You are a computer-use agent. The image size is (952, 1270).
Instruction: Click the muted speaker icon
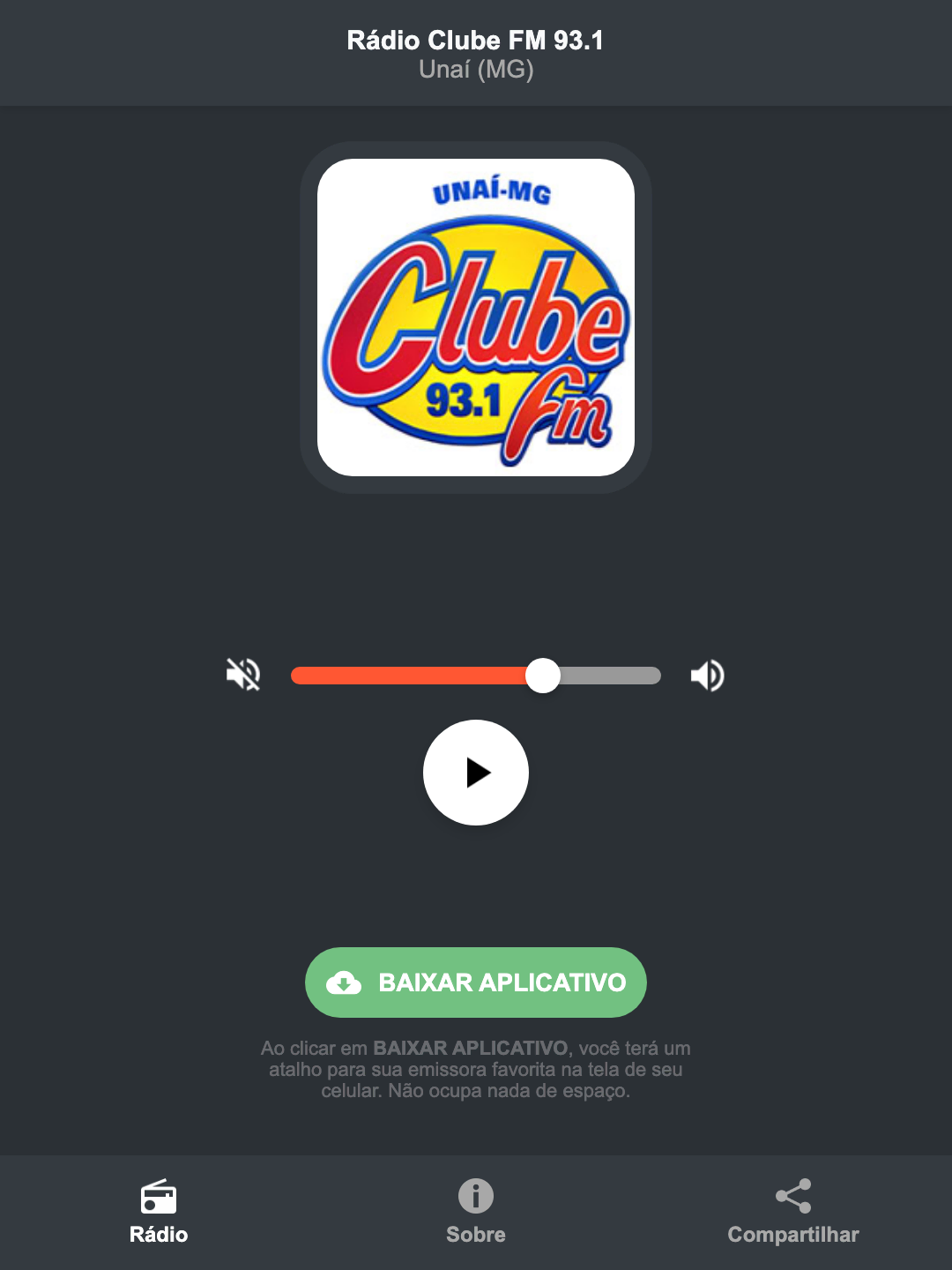pos(242,675)
